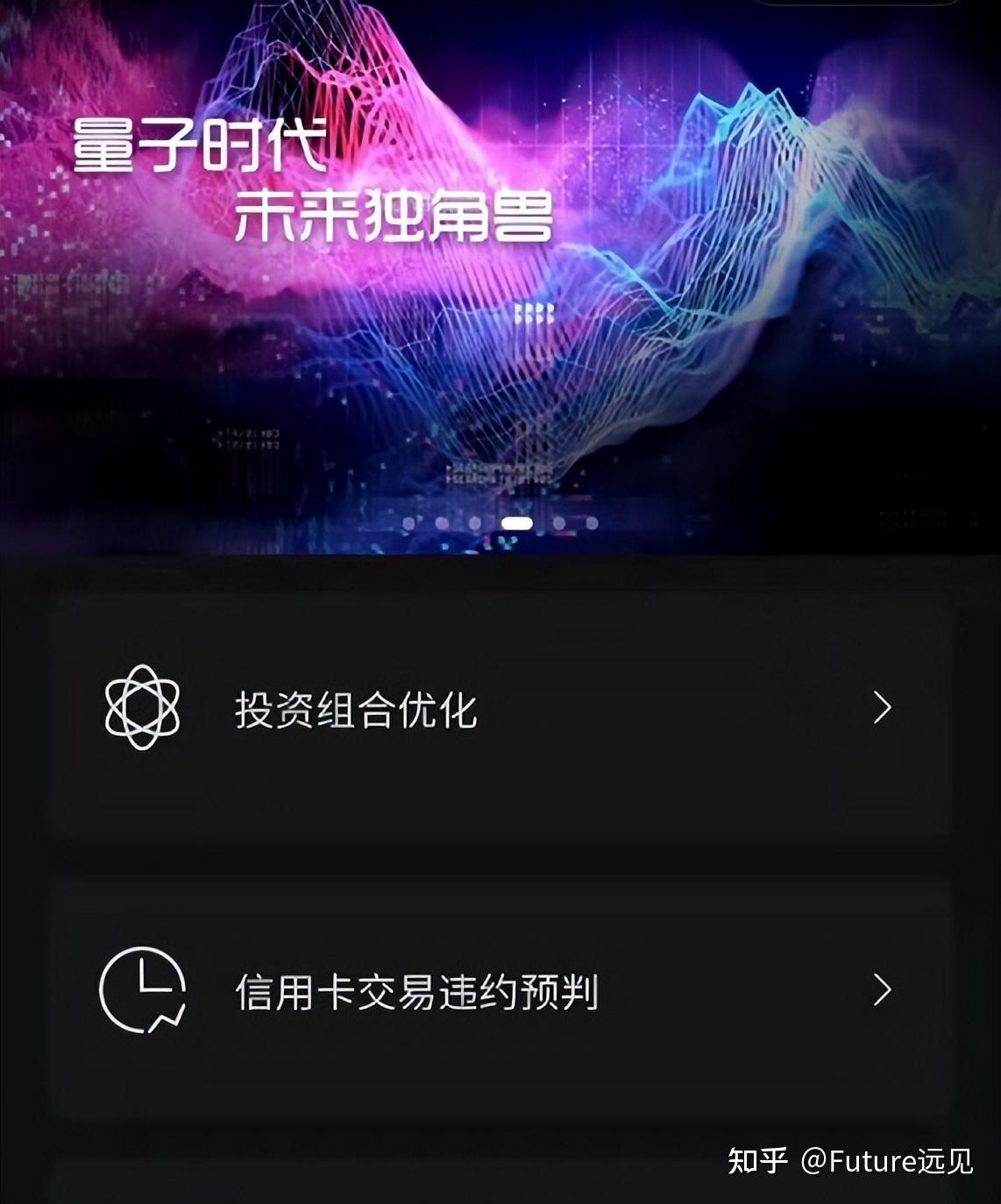Open the 信用卡交易违约预判 menu entry
The height and width of the screenshot is (1204, 1001).
416,989
